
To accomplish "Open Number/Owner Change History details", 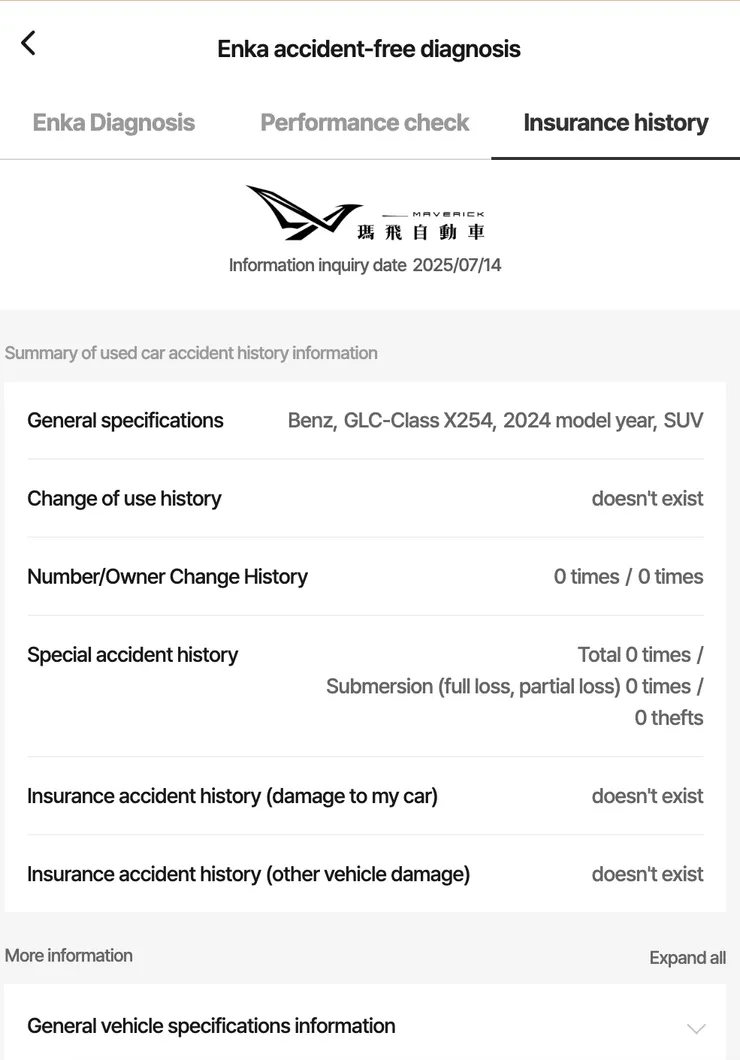I will coord(167,576).
